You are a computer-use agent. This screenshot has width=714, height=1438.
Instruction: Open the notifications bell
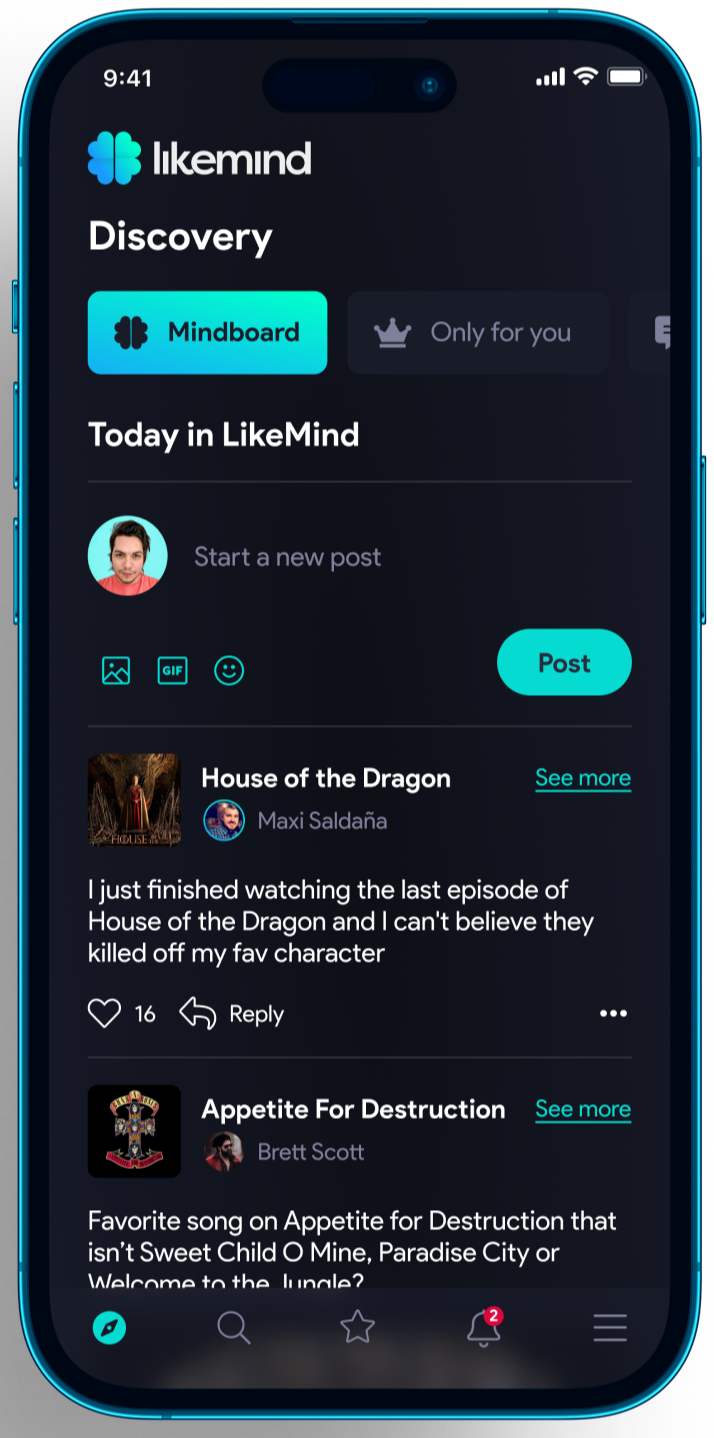click(484, 1328)
